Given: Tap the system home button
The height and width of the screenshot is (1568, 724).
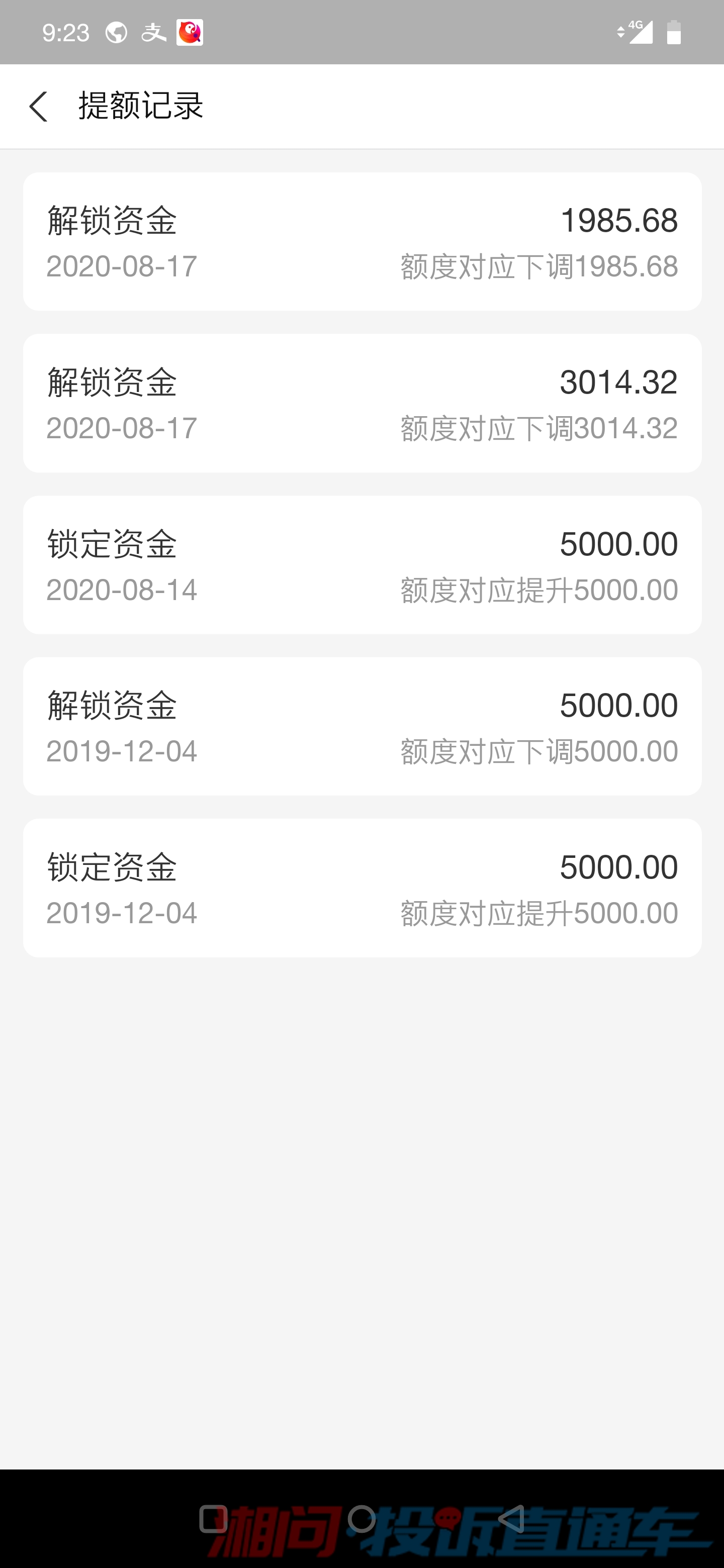Looking at the screenshot, I should (x=361, y=1519).
